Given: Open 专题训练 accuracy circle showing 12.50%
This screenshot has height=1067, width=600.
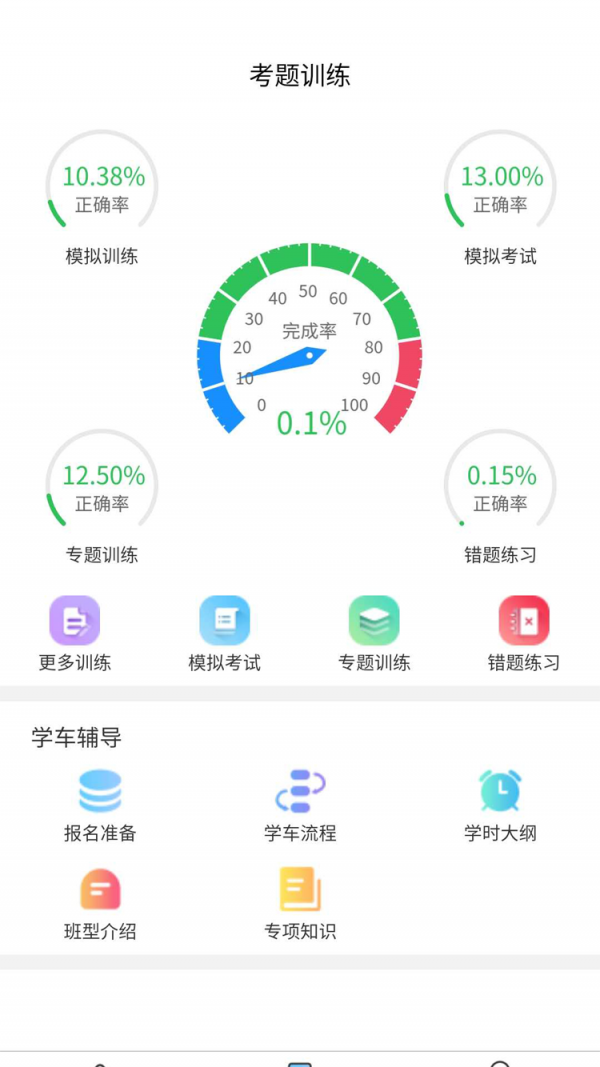Looking at the screenshot, I should pos(102,486).
